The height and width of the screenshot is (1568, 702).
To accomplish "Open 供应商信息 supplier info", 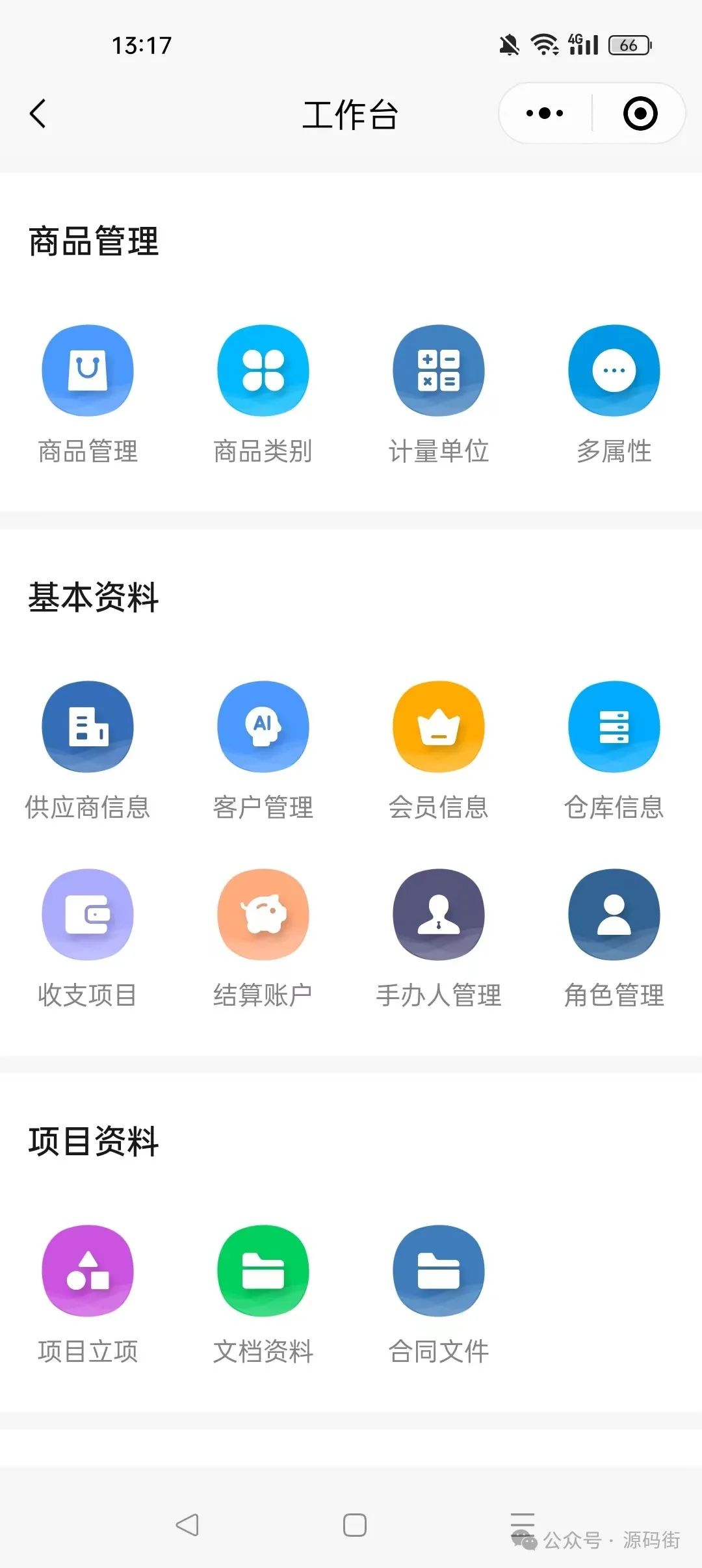I will (x=88, y=727).
